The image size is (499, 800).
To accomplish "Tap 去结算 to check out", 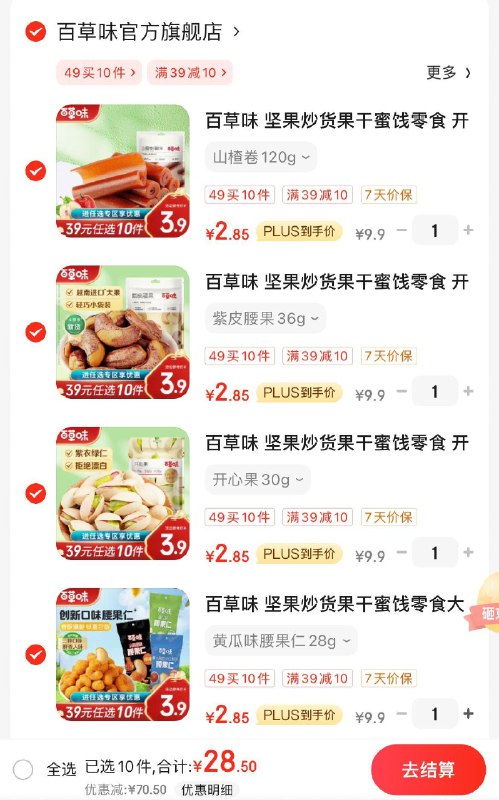I will (428, 769).
